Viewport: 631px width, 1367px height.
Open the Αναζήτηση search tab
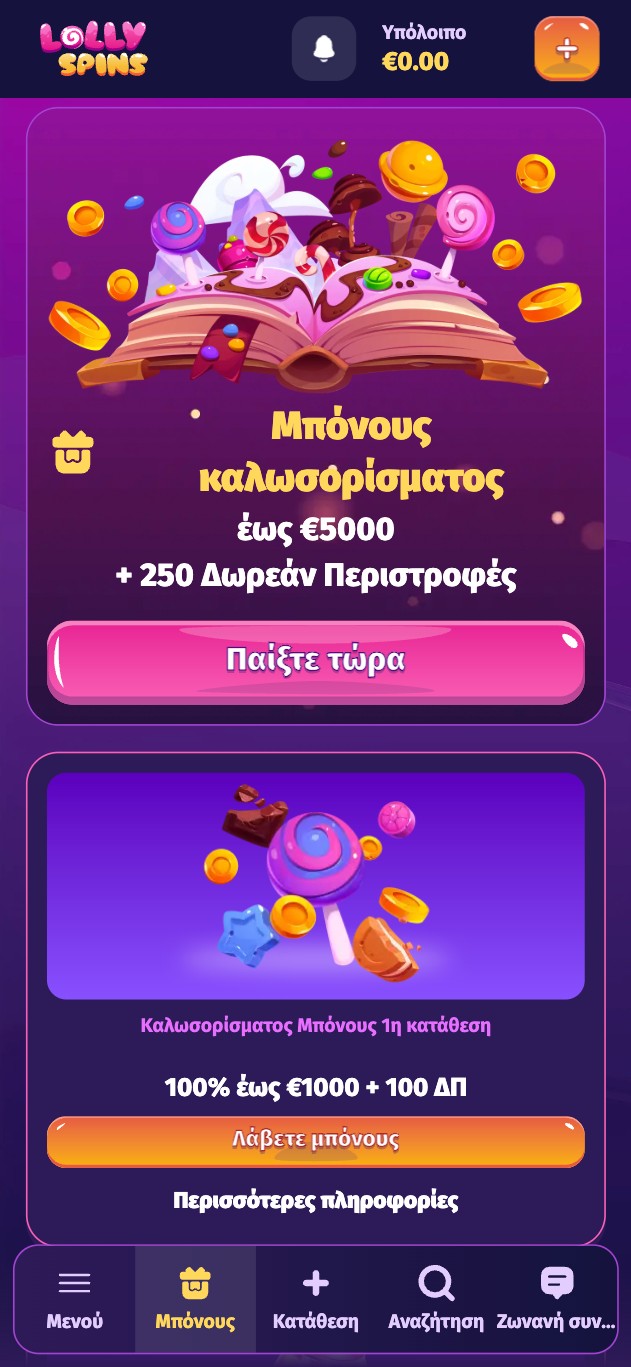436,1299
